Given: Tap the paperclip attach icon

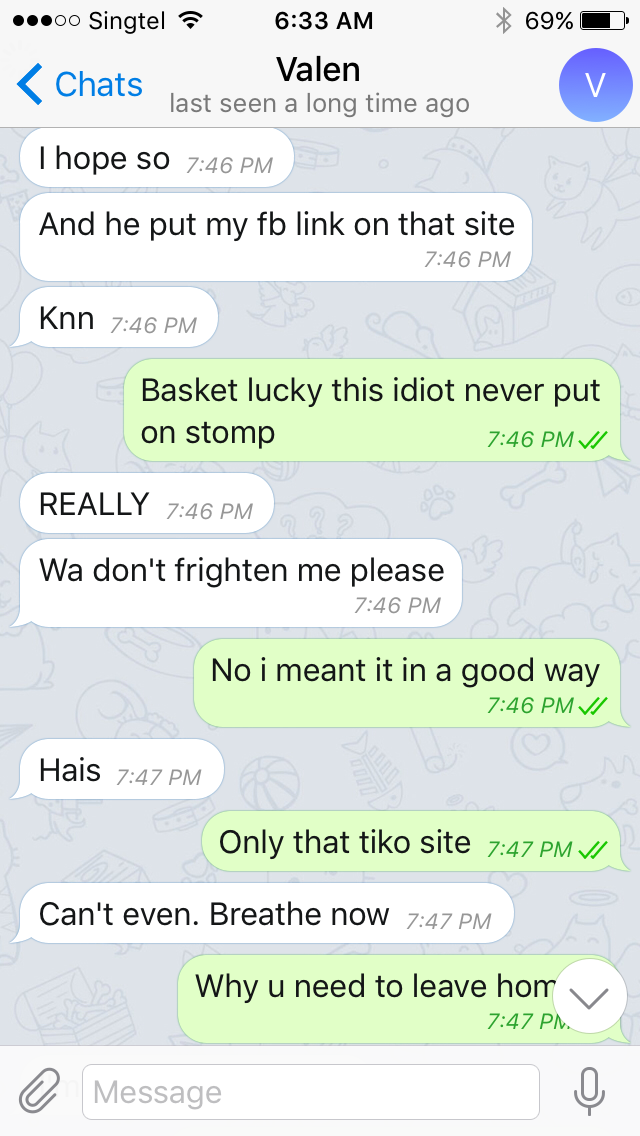Looking at the screenshot, I should [38, 1091].
